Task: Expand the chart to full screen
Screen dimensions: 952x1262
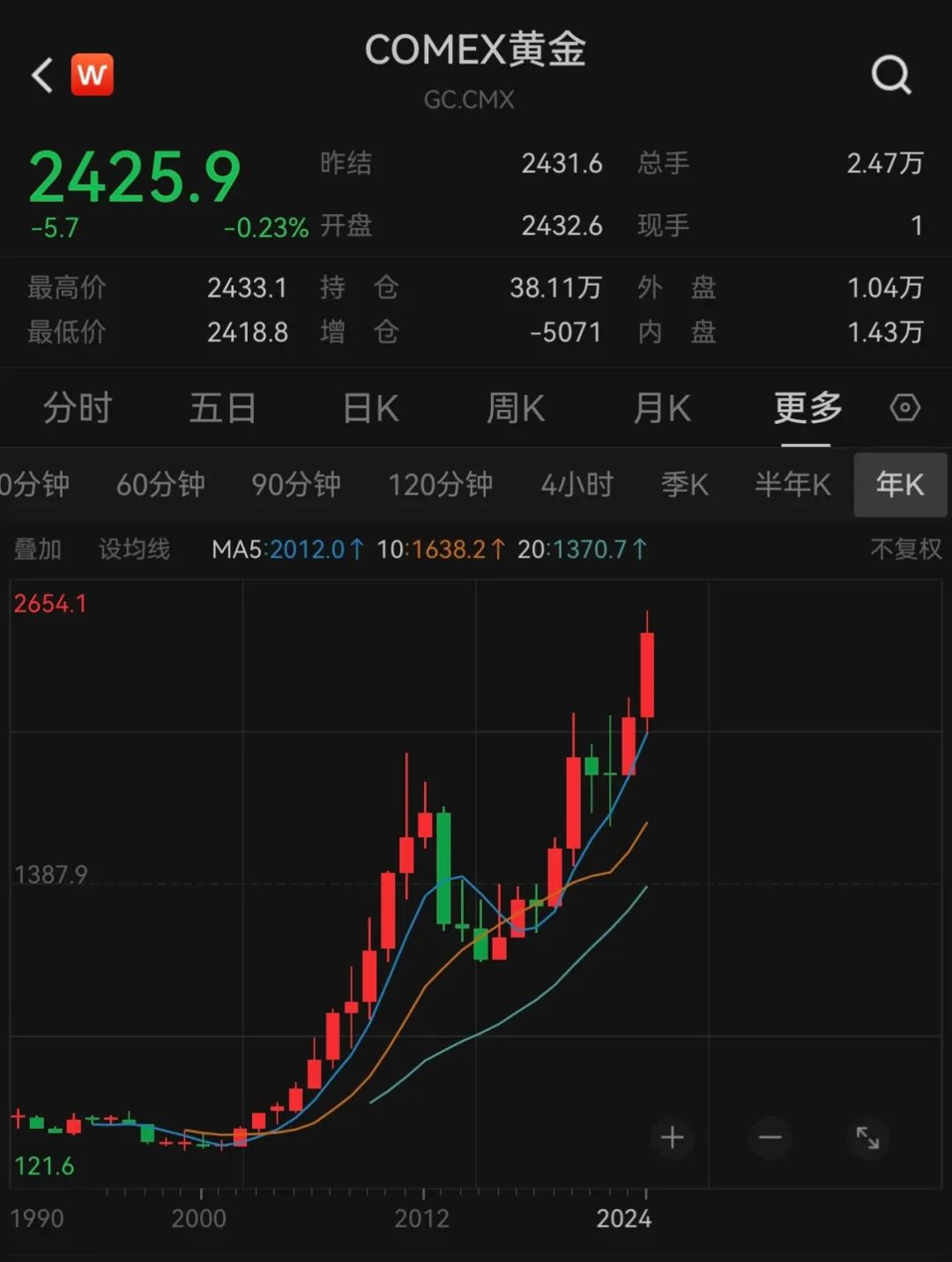Action: [x=868, y=1138]
